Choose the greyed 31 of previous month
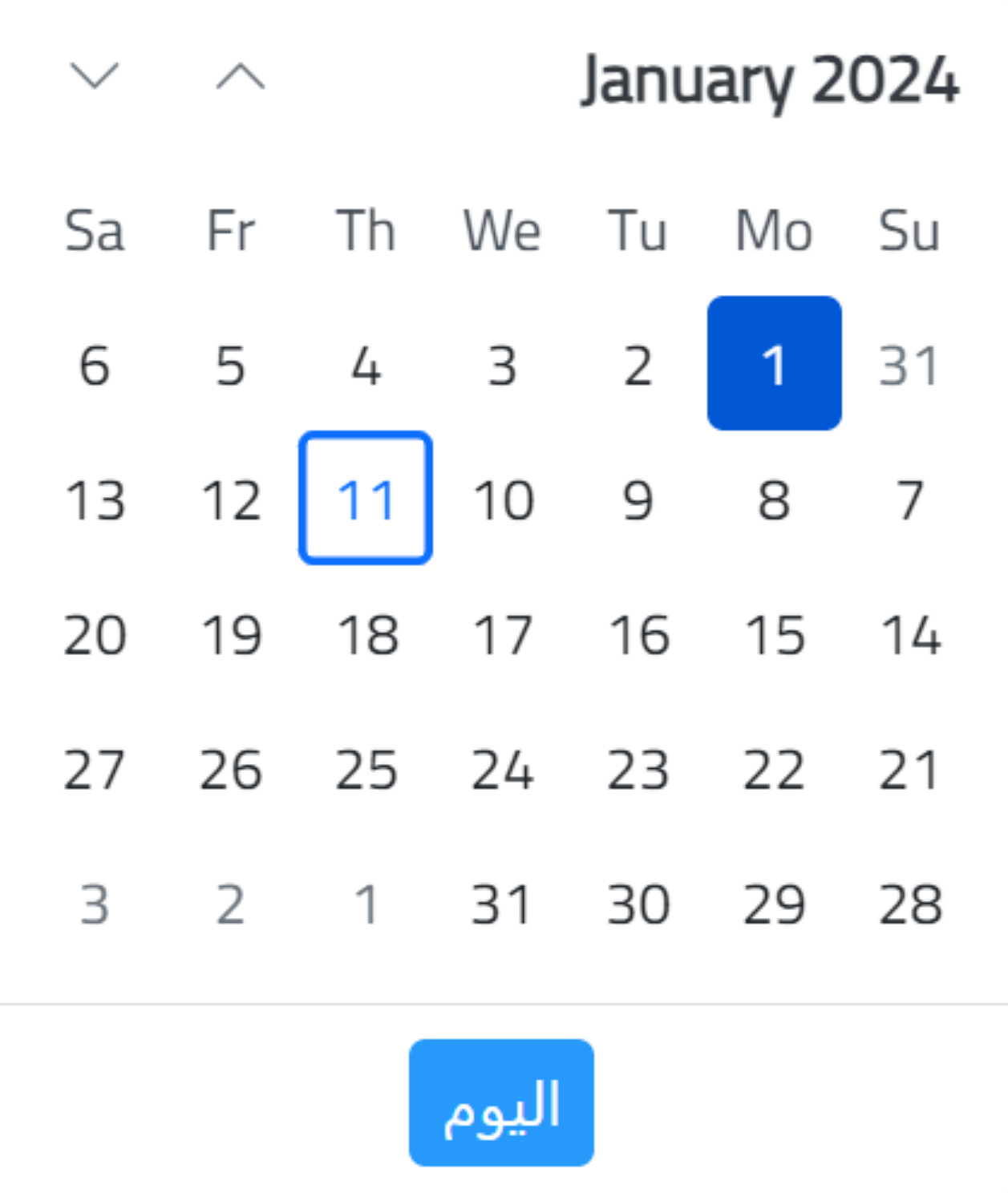 (x=909, y=366)
